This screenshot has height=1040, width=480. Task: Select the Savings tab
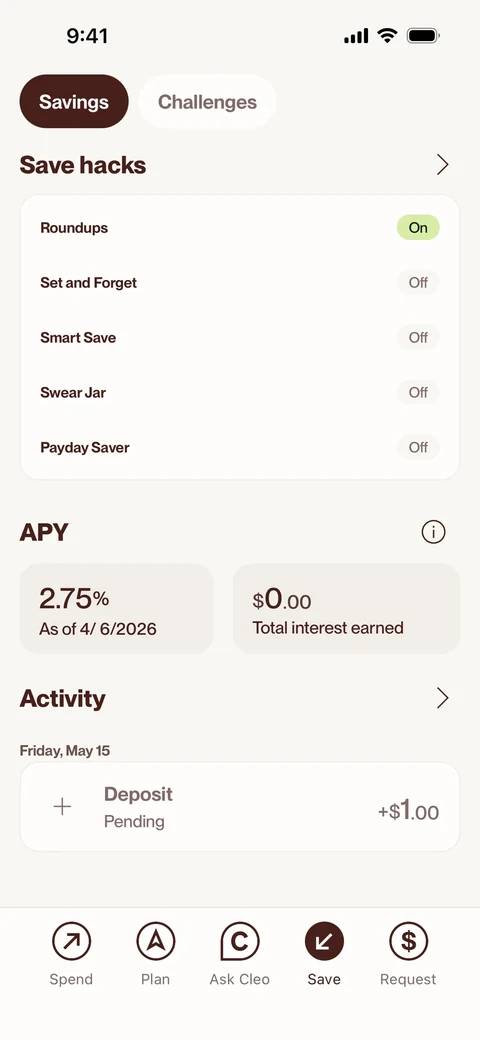point(74,101)
